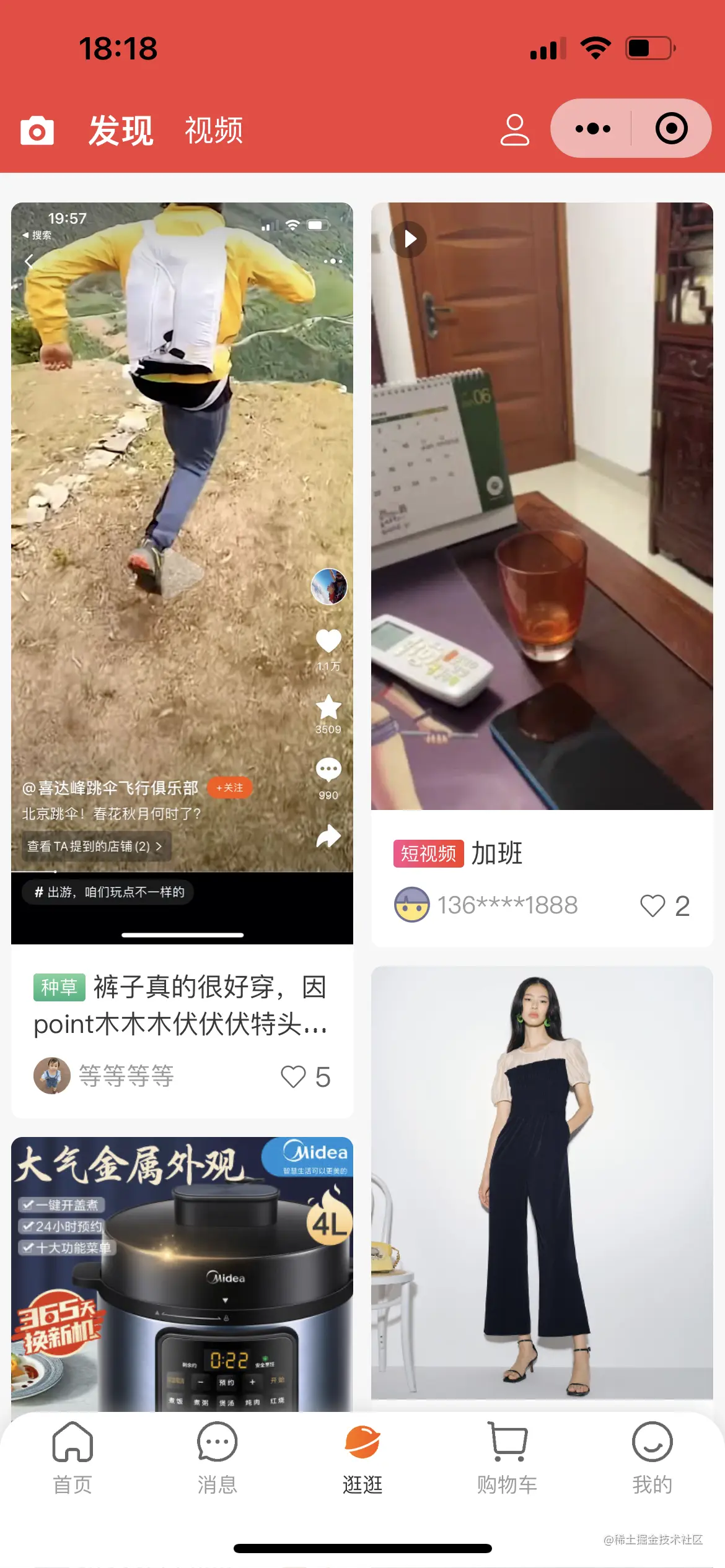Open the black jumpsuit model post
The width and height of the screenshot is (725, 1568).
click(x=542, y=1182)
